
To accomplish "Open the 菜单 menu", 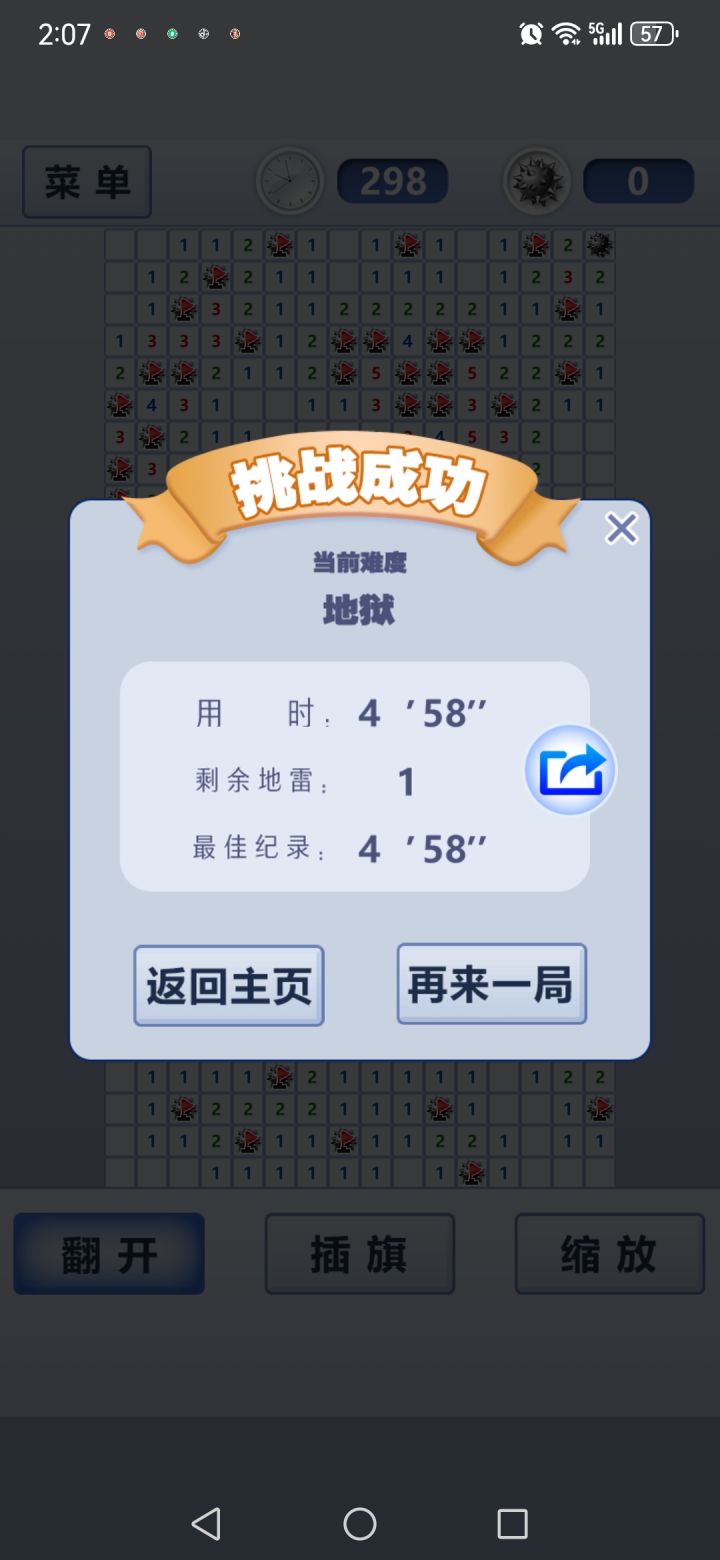I will click(86, 181).
